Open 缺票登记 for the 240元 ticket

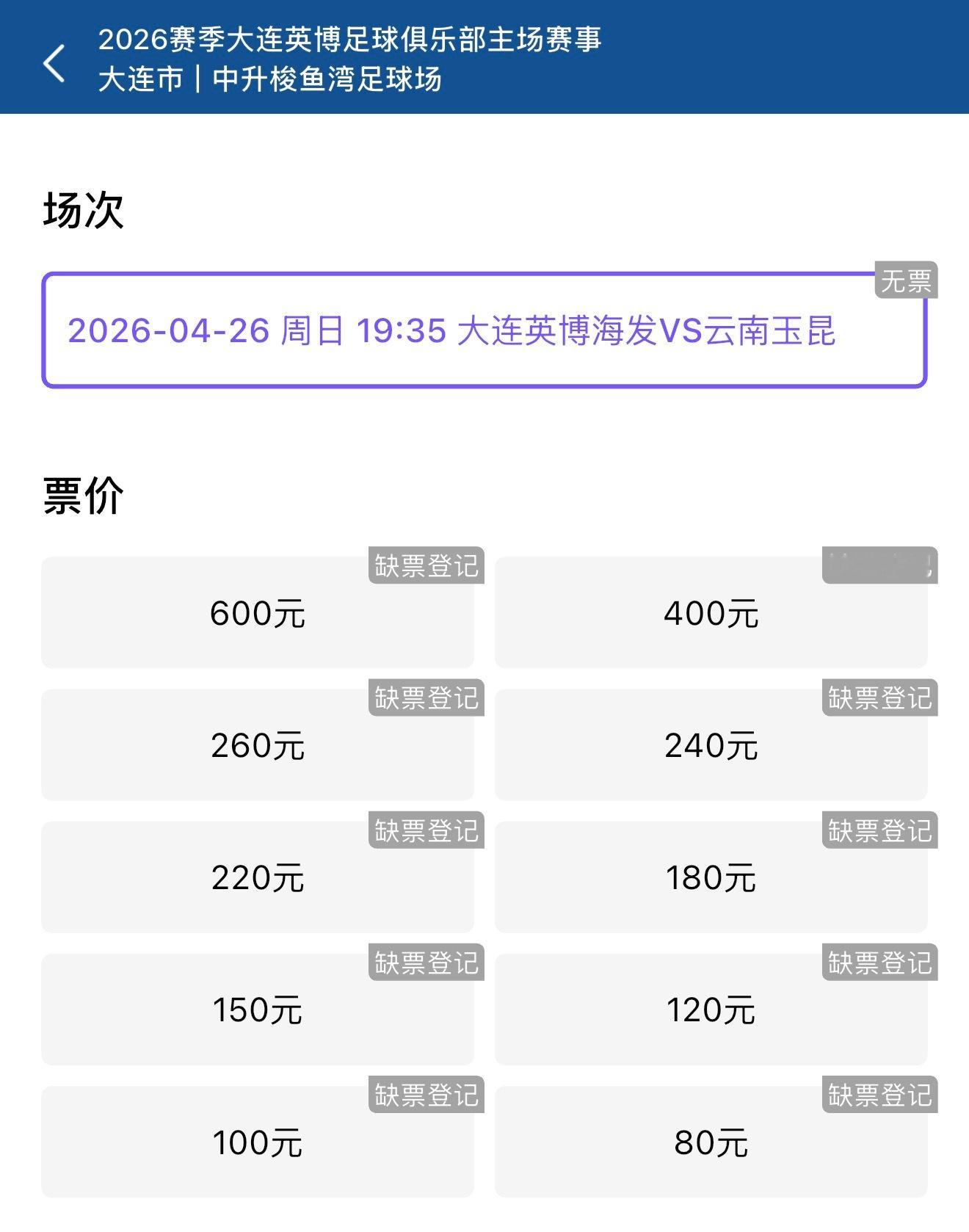(878, 699)
